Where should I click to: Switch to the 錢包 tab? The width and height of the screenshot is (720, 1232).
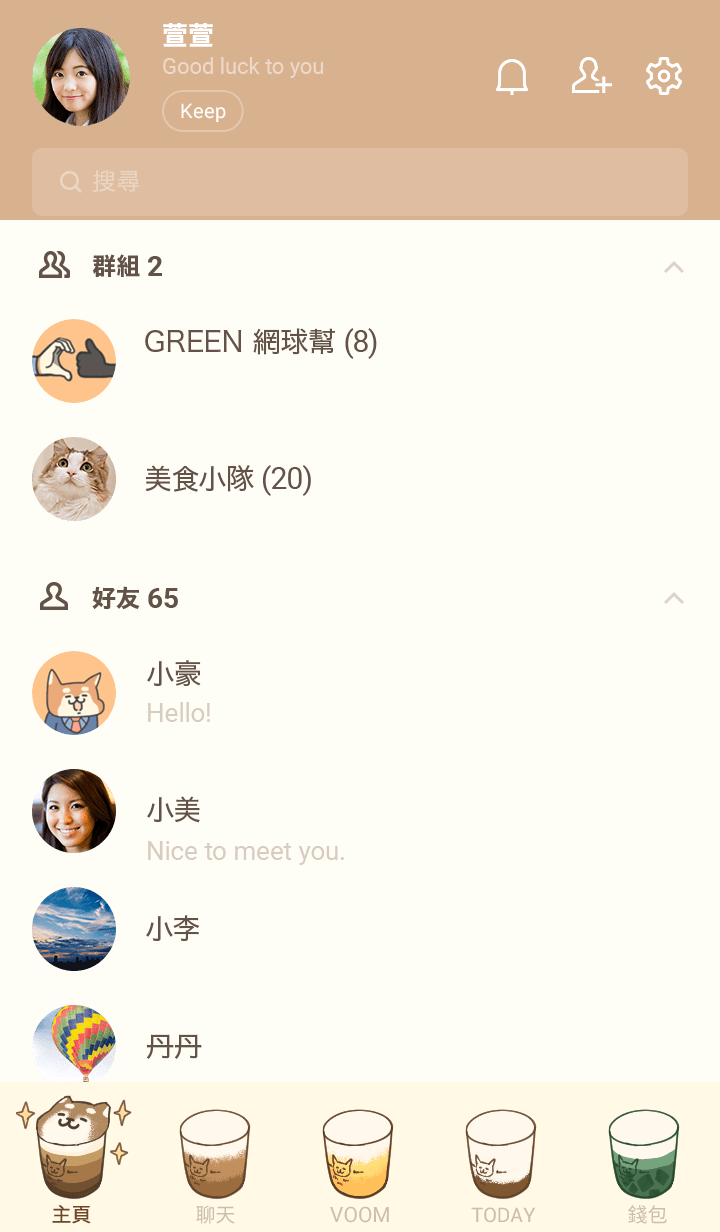(646, 1160)
